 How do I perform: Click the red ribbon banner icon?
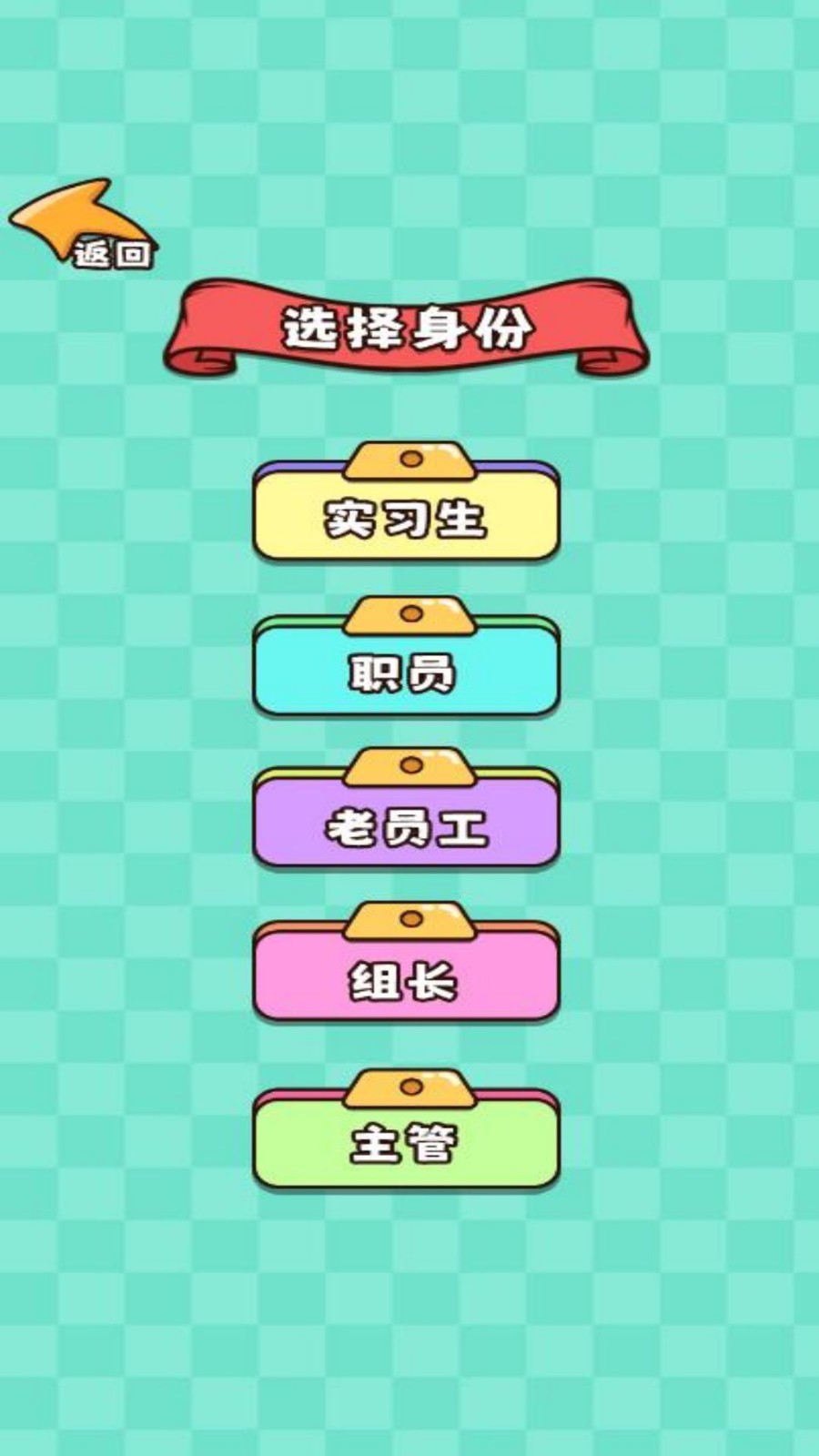point(407,325)
